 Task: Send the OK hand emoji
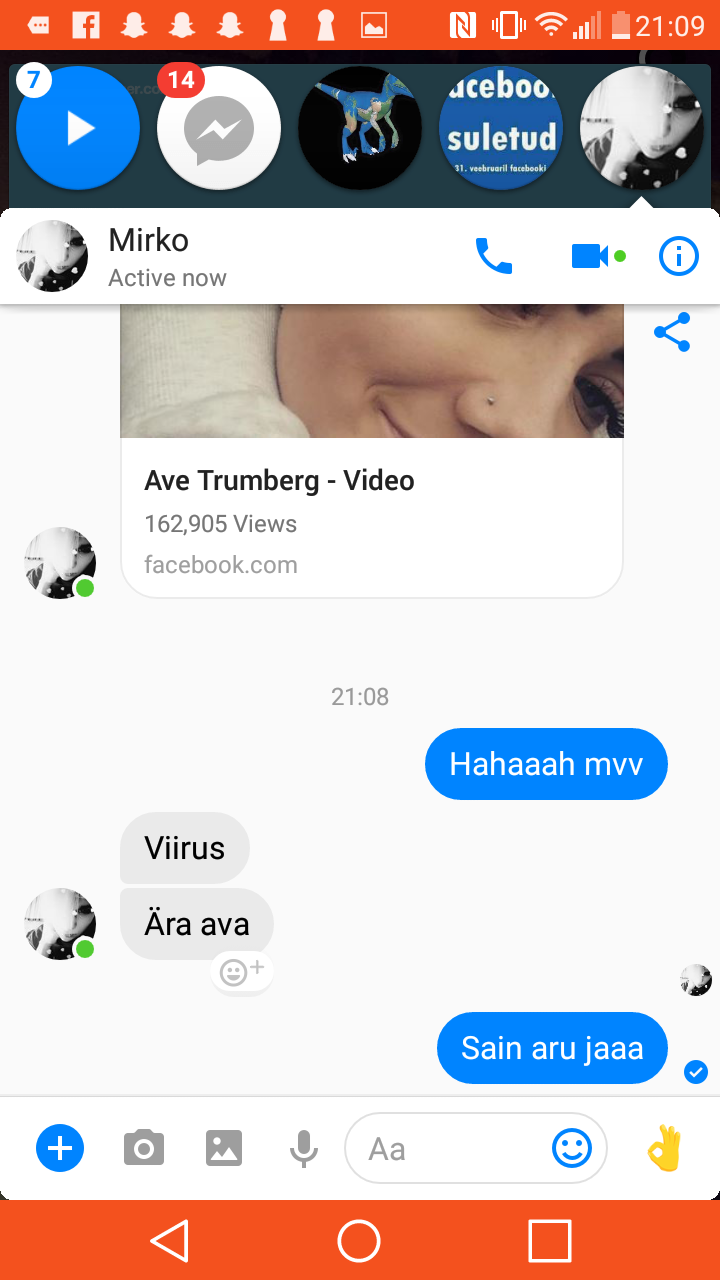coord(664,1148)
